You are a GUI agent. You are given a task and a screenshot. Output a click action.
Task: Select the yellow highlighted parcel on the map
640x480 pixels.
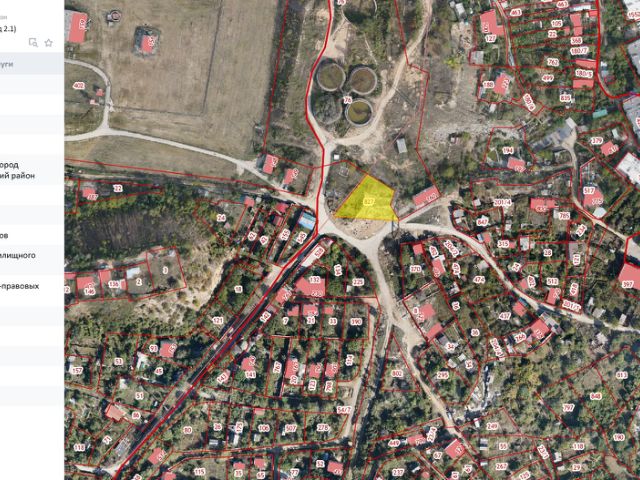(x=365, y=198)
